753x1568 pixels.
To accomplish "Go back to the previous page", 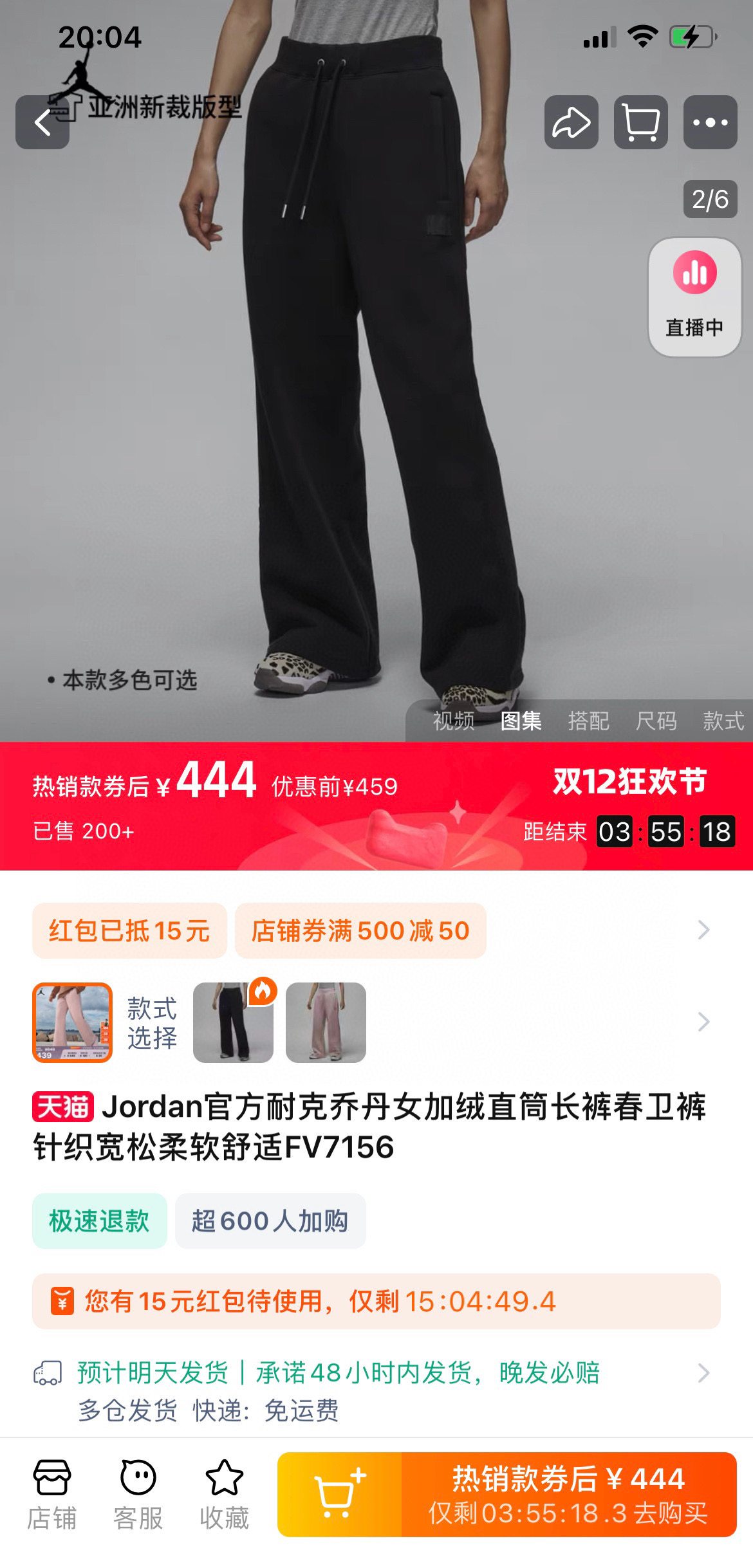I will (x=42, y=122).
